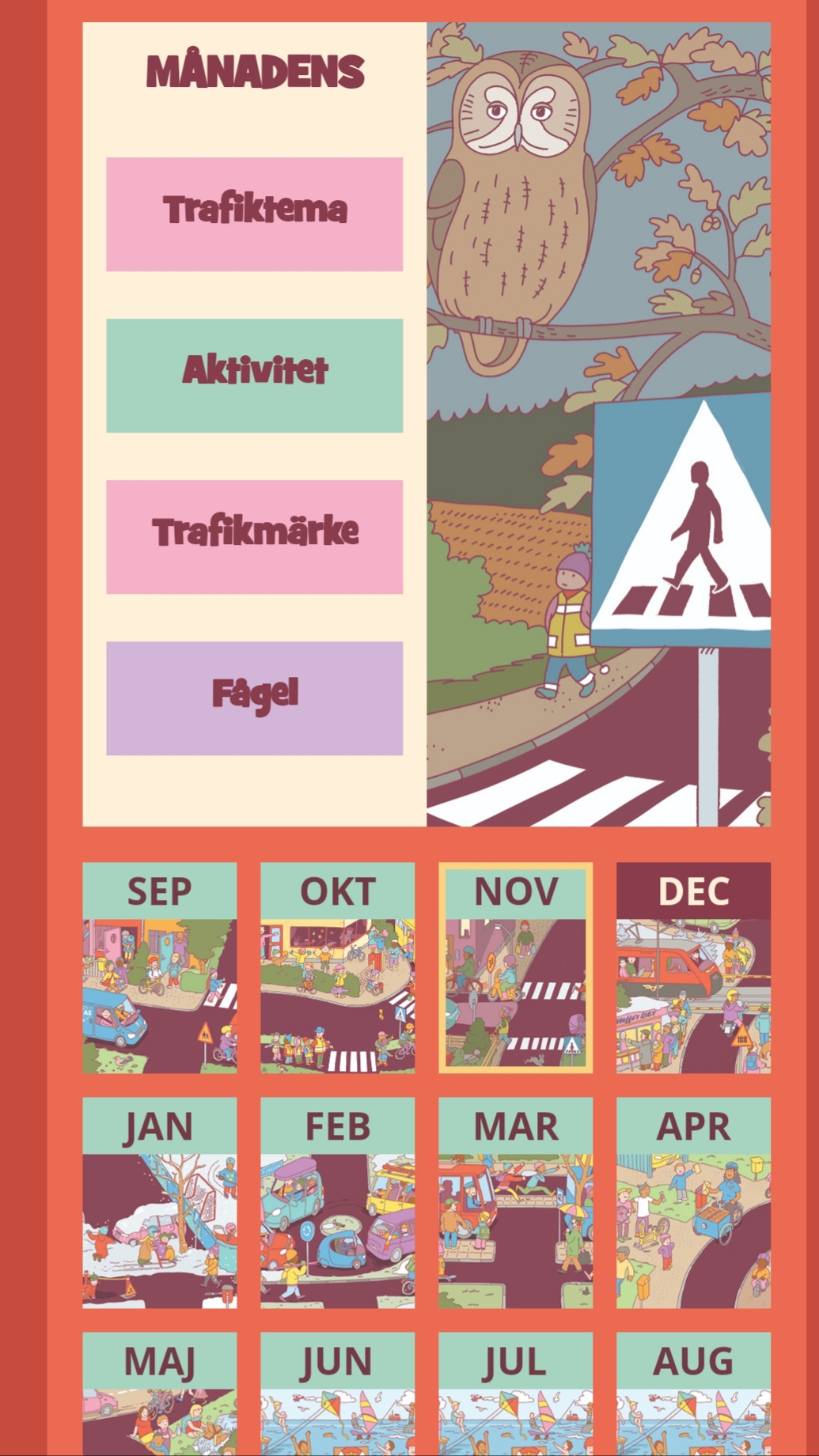Viewport: 819px width, 1456px height.
Task: Open the FEB month tile
Action: click(x=338, y=1203)
